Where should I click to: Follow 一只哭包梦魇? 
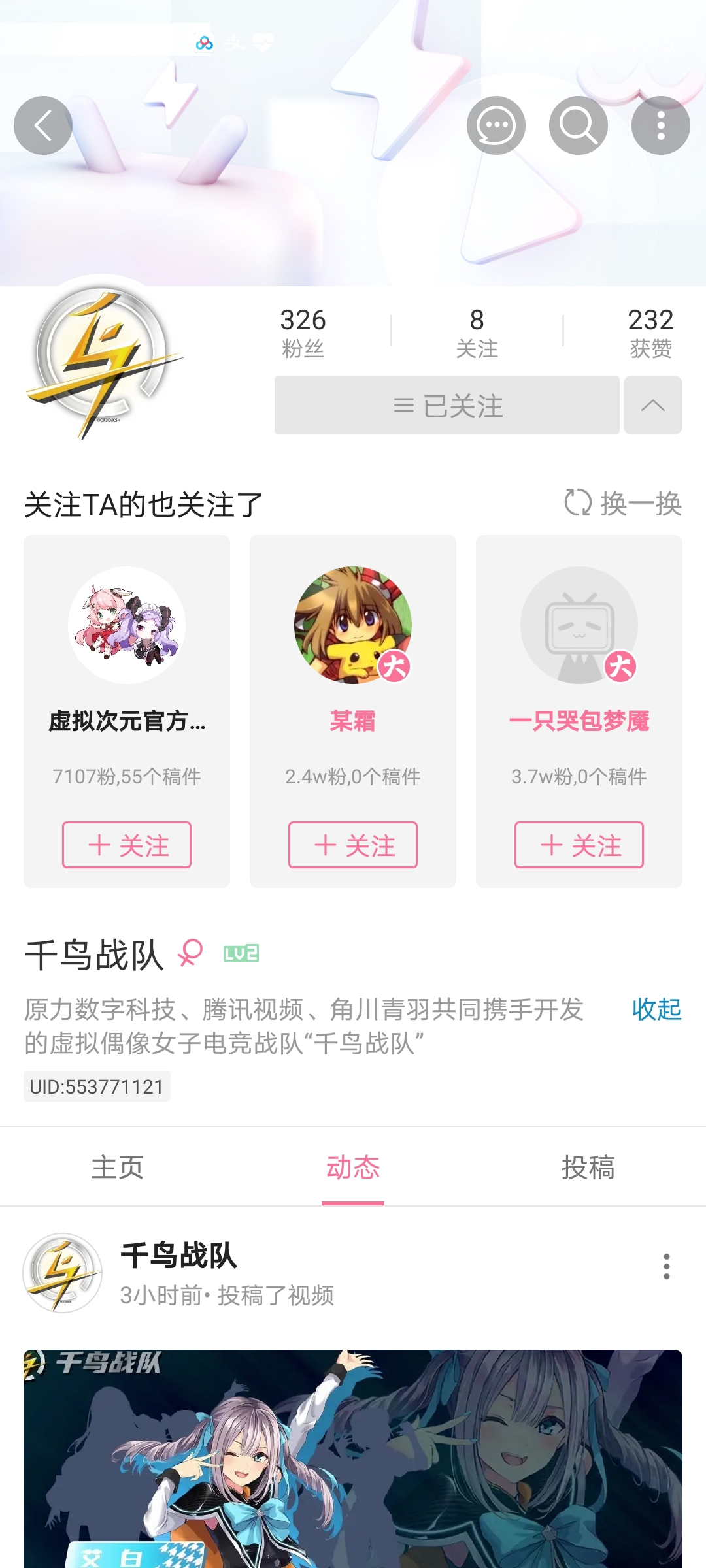click(579, 845)
